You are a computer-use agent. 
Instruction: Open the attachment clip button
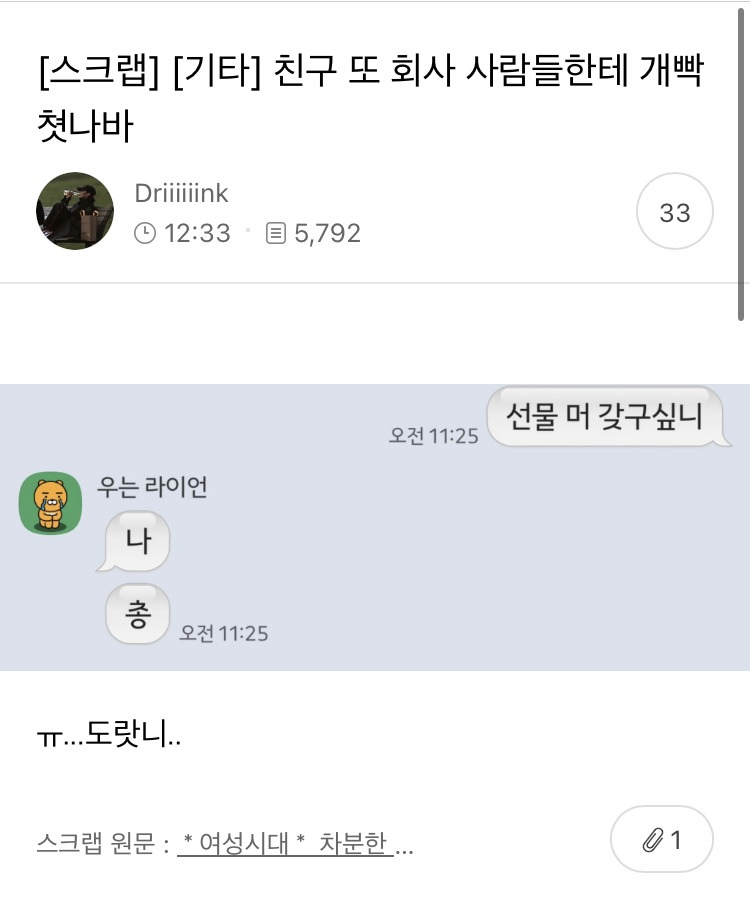click(662, 839)
